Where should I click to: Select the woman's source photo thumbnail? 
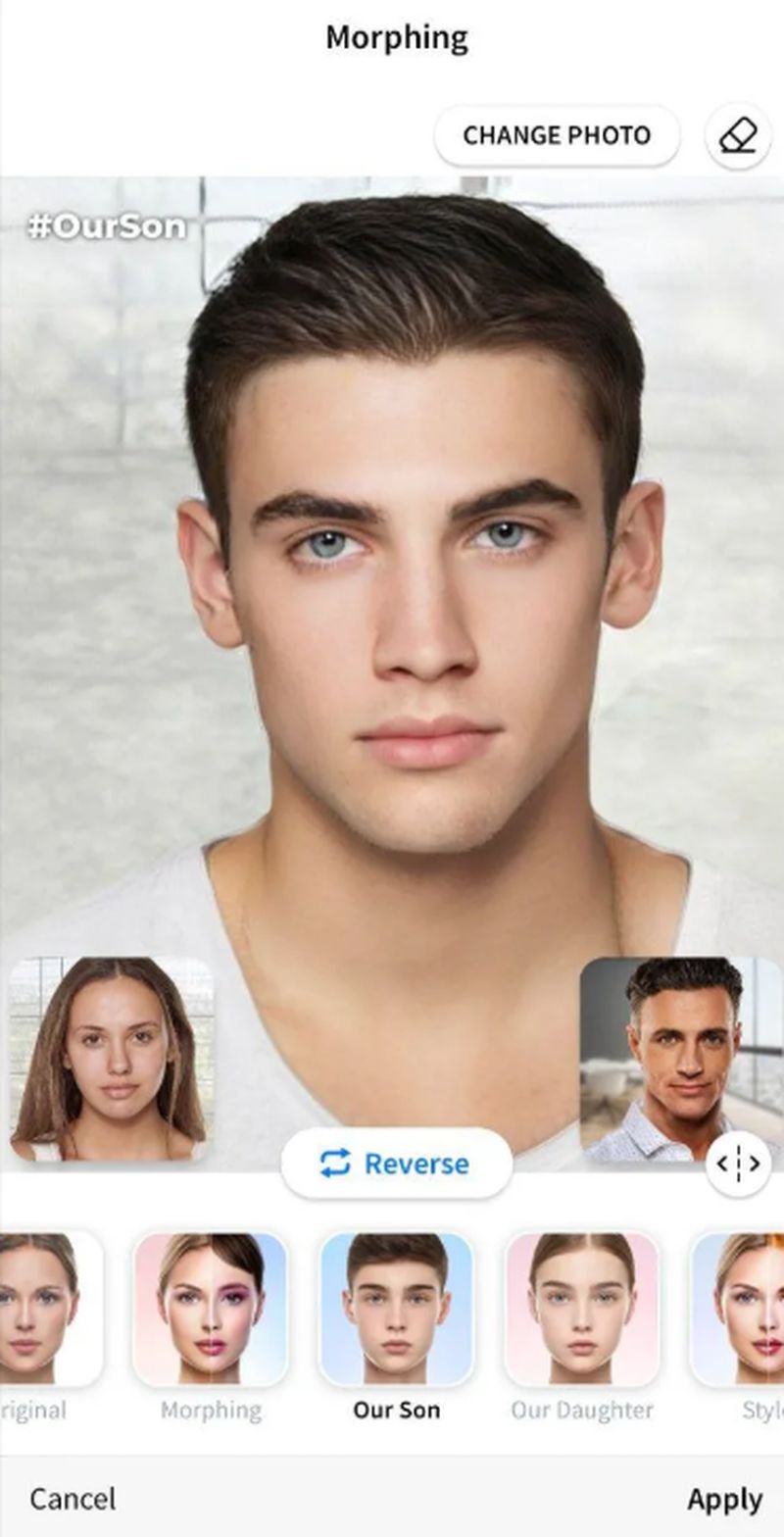coord(110,1059)
